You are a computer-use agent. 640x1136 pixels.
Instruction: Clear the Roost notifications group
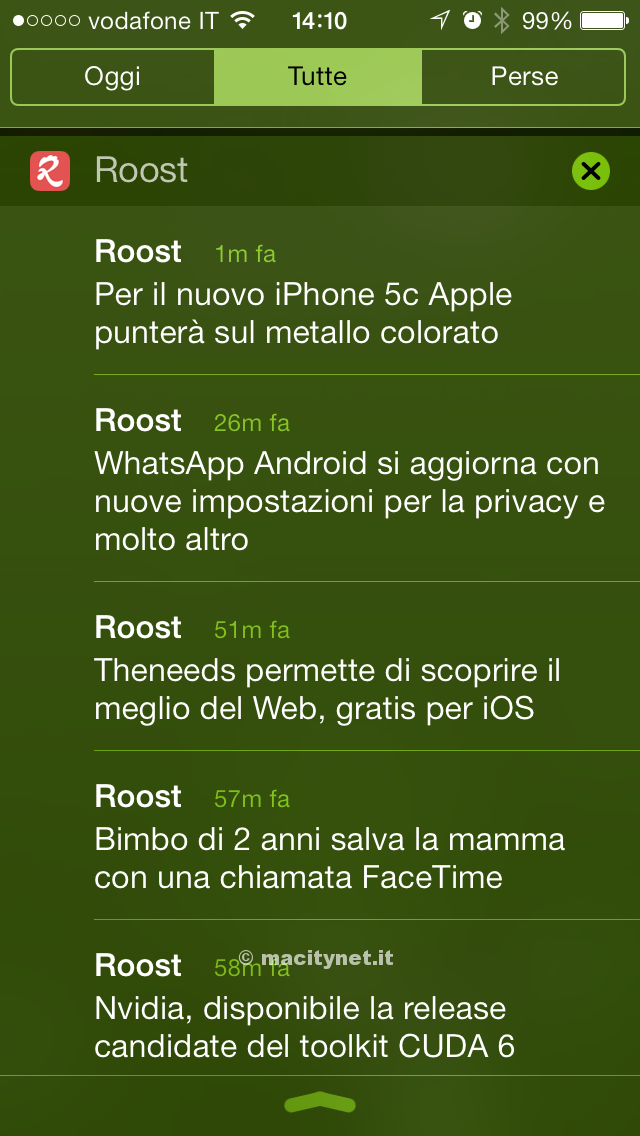coord(591,171)
